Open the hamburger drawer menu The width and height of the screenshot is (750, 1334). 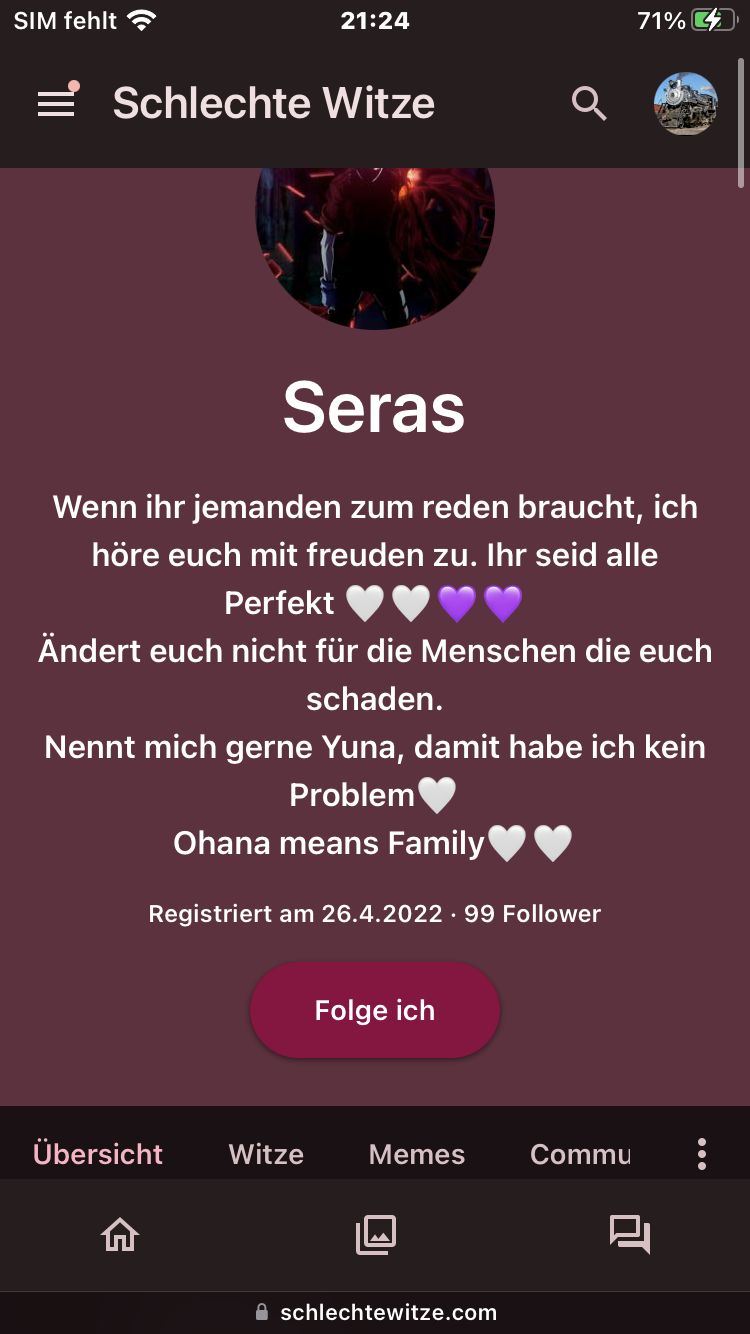[x=56, y=104]
